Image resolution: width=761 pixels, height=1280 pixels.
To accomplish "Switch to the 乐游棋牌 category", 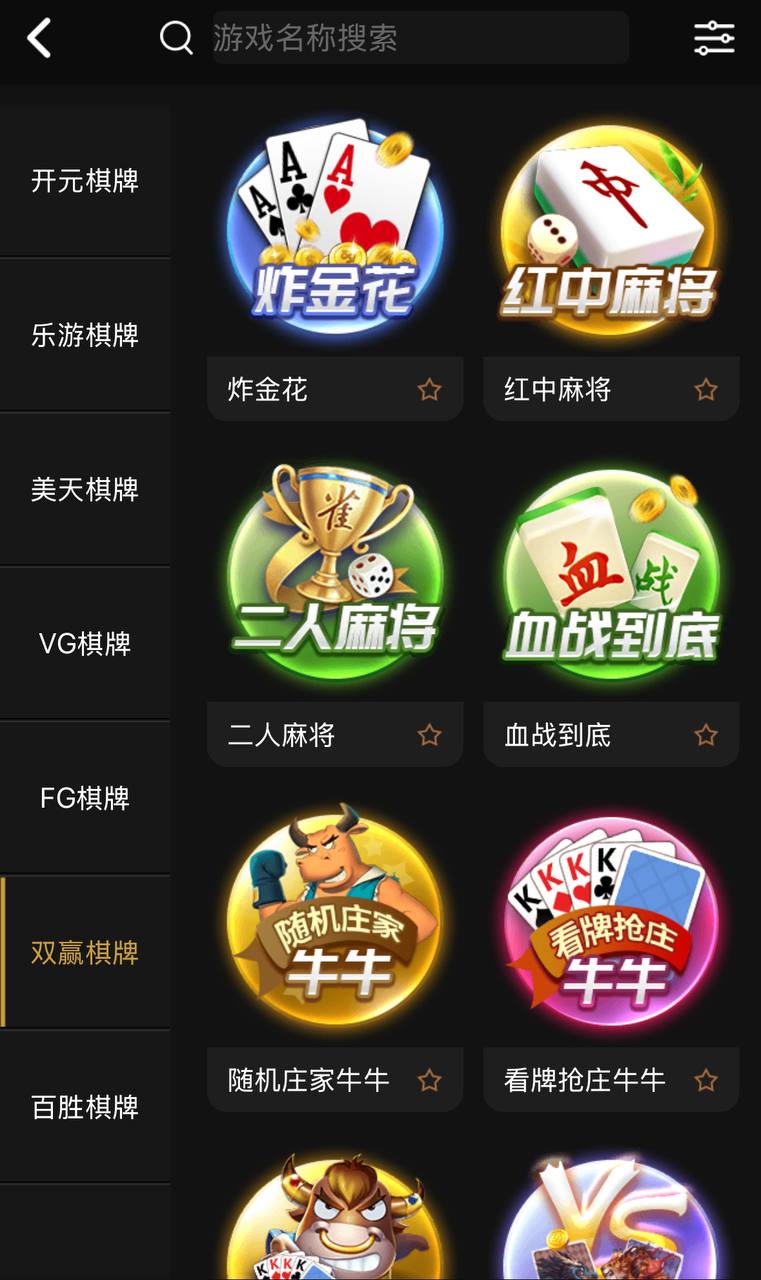I will [x=85, y=335].
